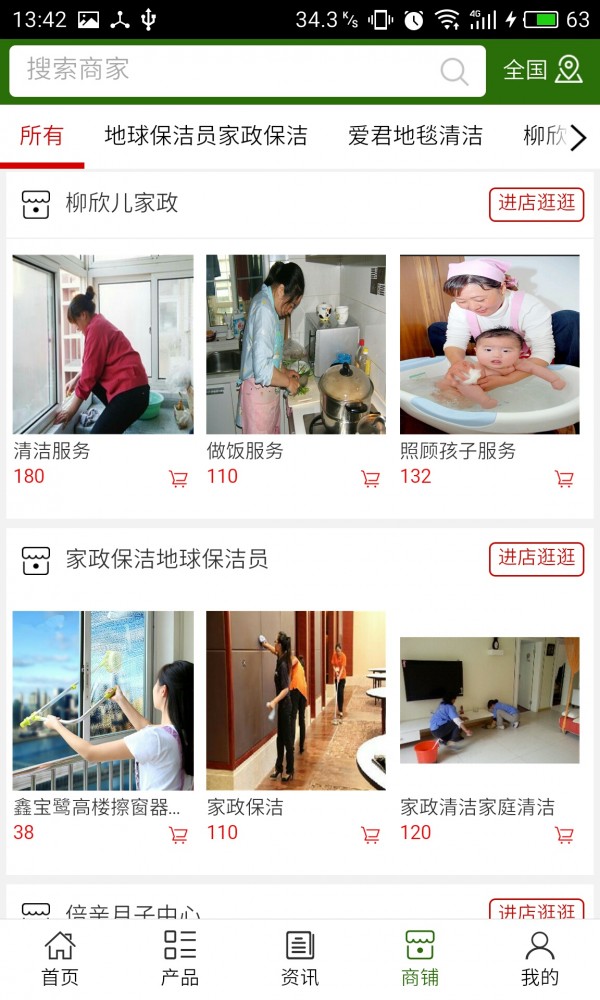Select the 所有 tab
The image size is (600, 1000).
click(42, 136)
